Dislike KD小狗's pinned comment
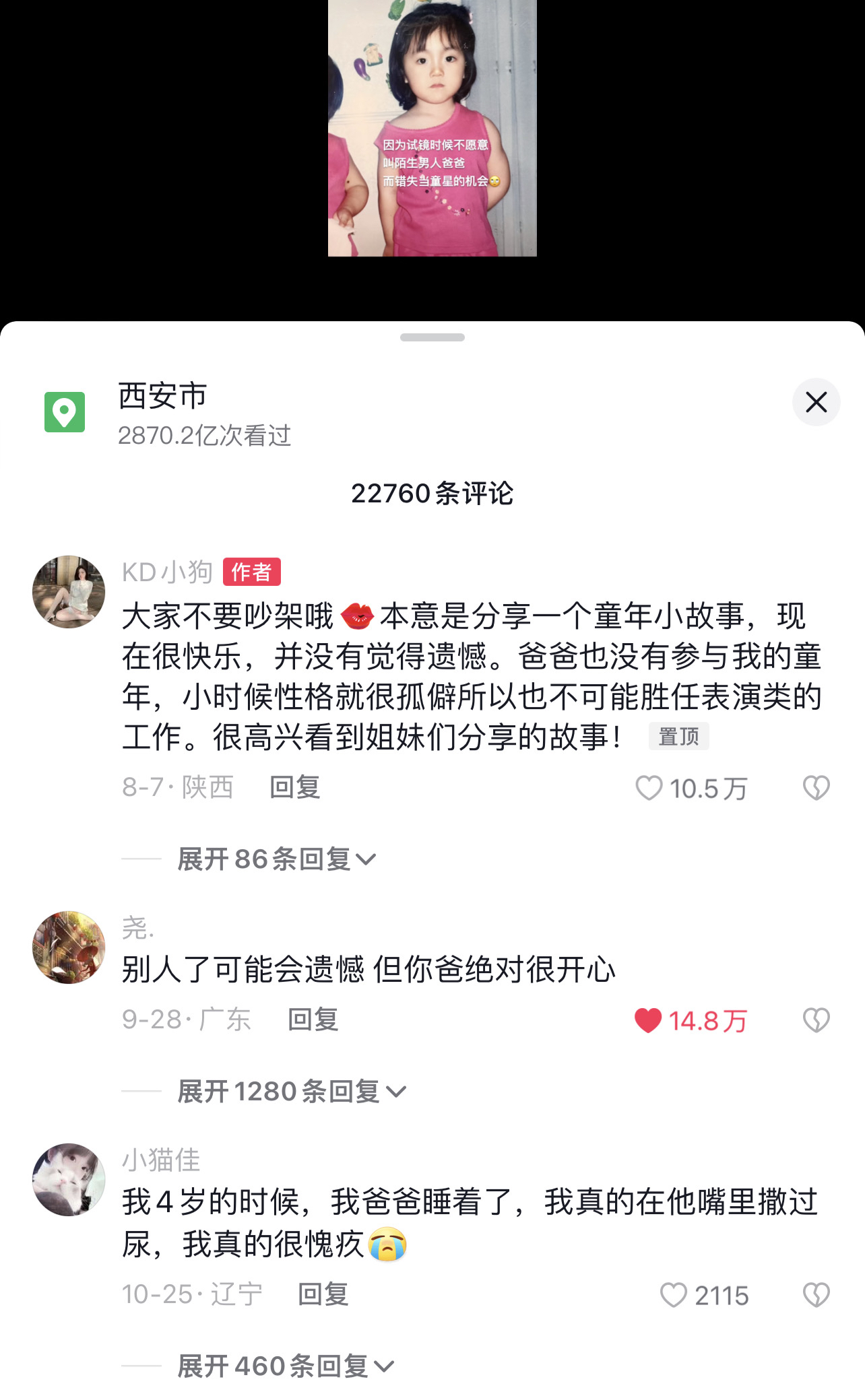The width and height of the screenshot is (865, 1400). pos(816,788)
